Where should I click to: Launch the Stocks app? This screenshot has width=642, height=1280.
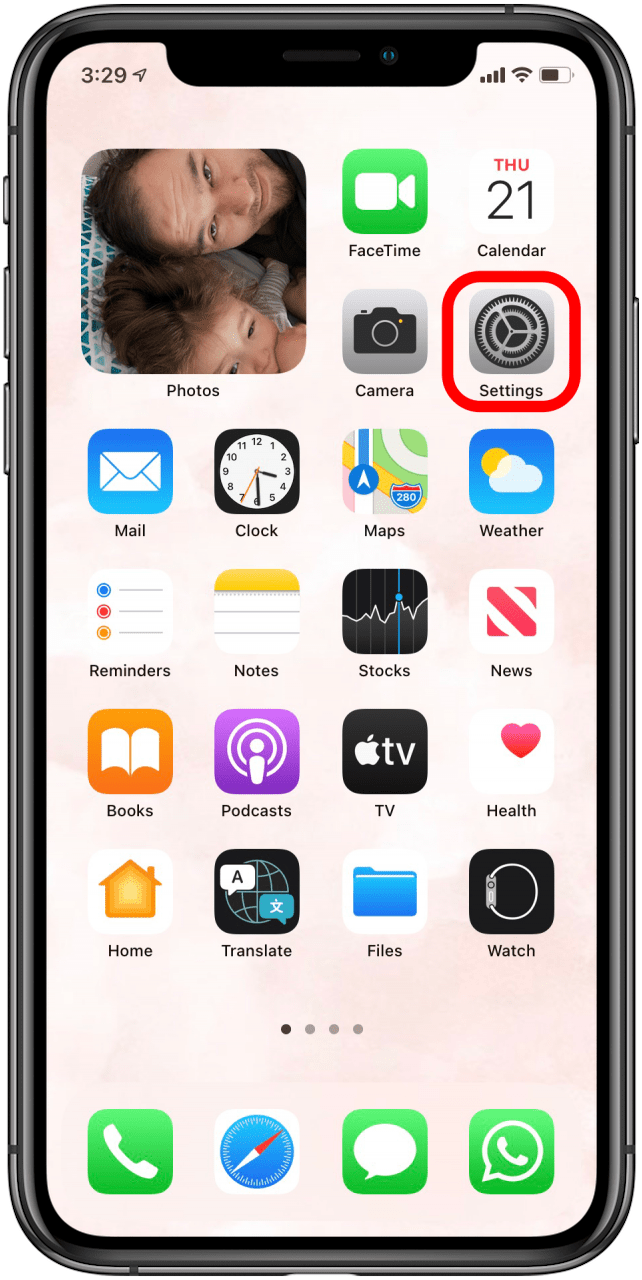pyautogui.click(x=384, y=612)
